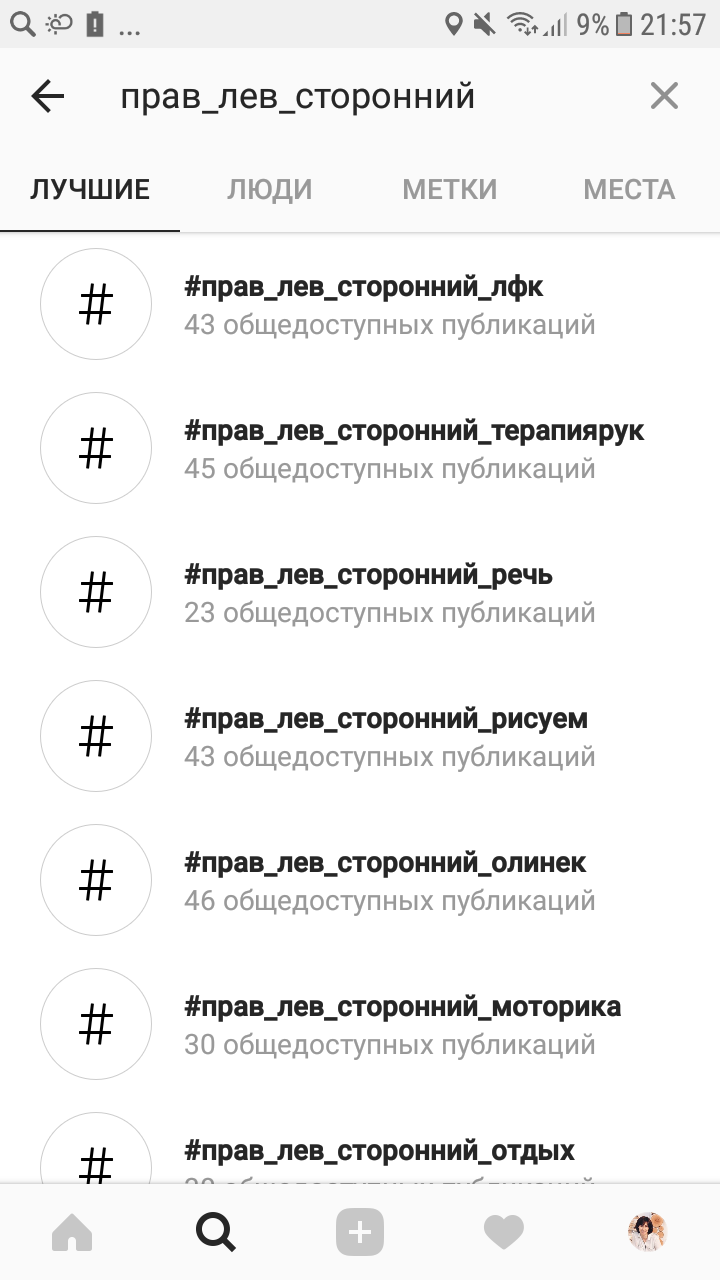Create a new post with plus icon
The height and width of the screenshot is (1280, 720).
click(x=360, y=1232)
